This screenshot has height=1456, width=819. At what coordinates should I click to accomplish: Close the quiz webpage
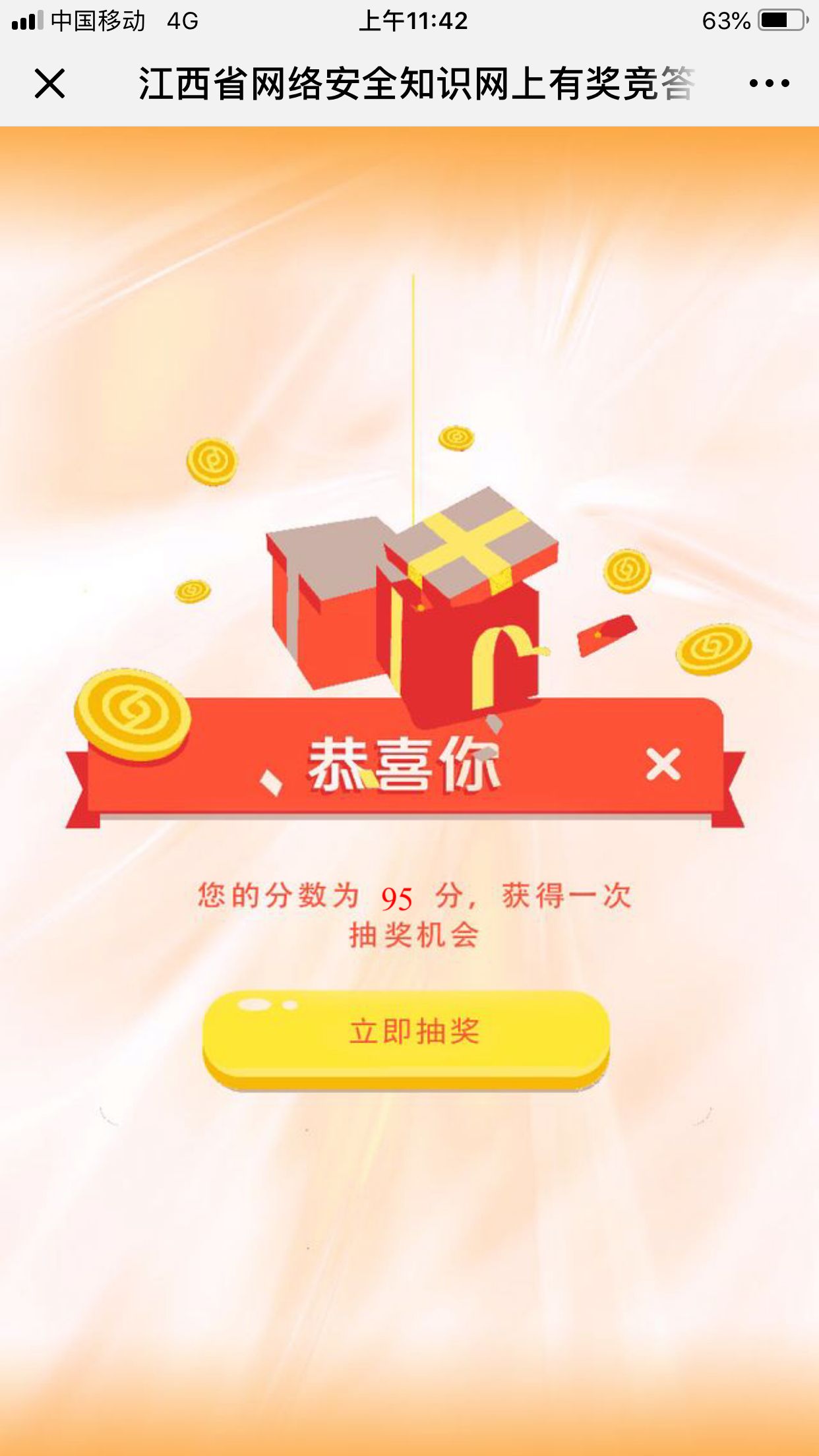click(49, 84)
